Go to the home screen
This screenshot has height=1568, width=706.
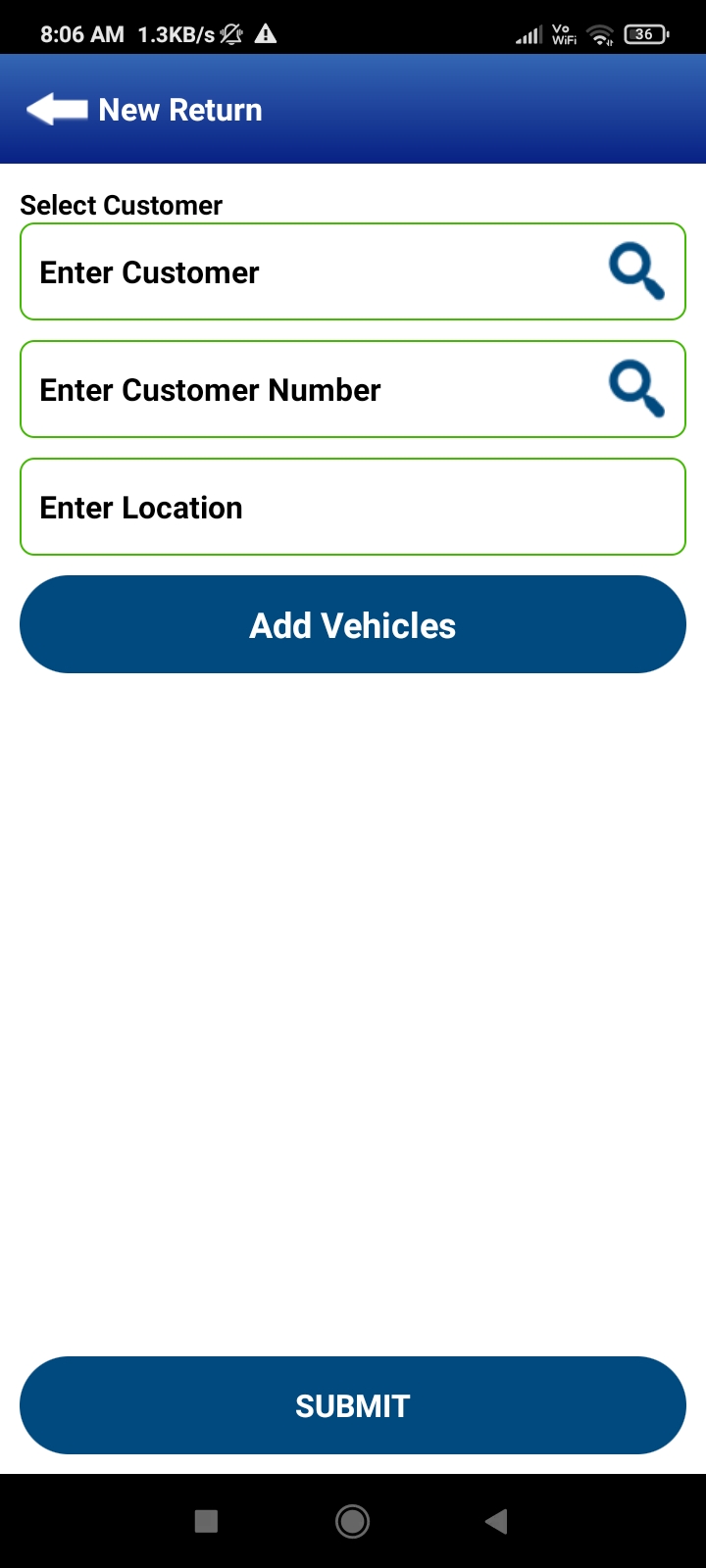352,1521
